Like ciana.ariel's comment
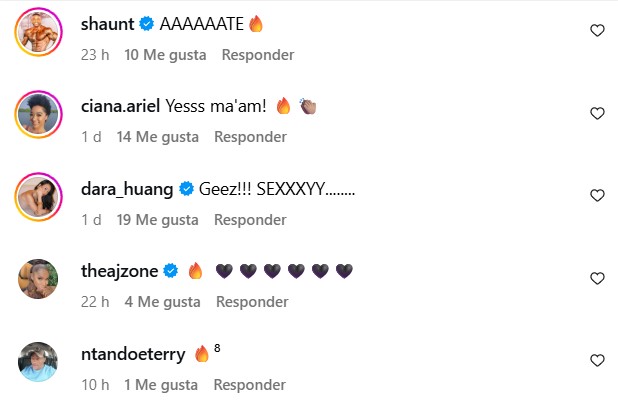Image resolution: width=618 pixels, height=412 pixels. [x=597, y=113]
